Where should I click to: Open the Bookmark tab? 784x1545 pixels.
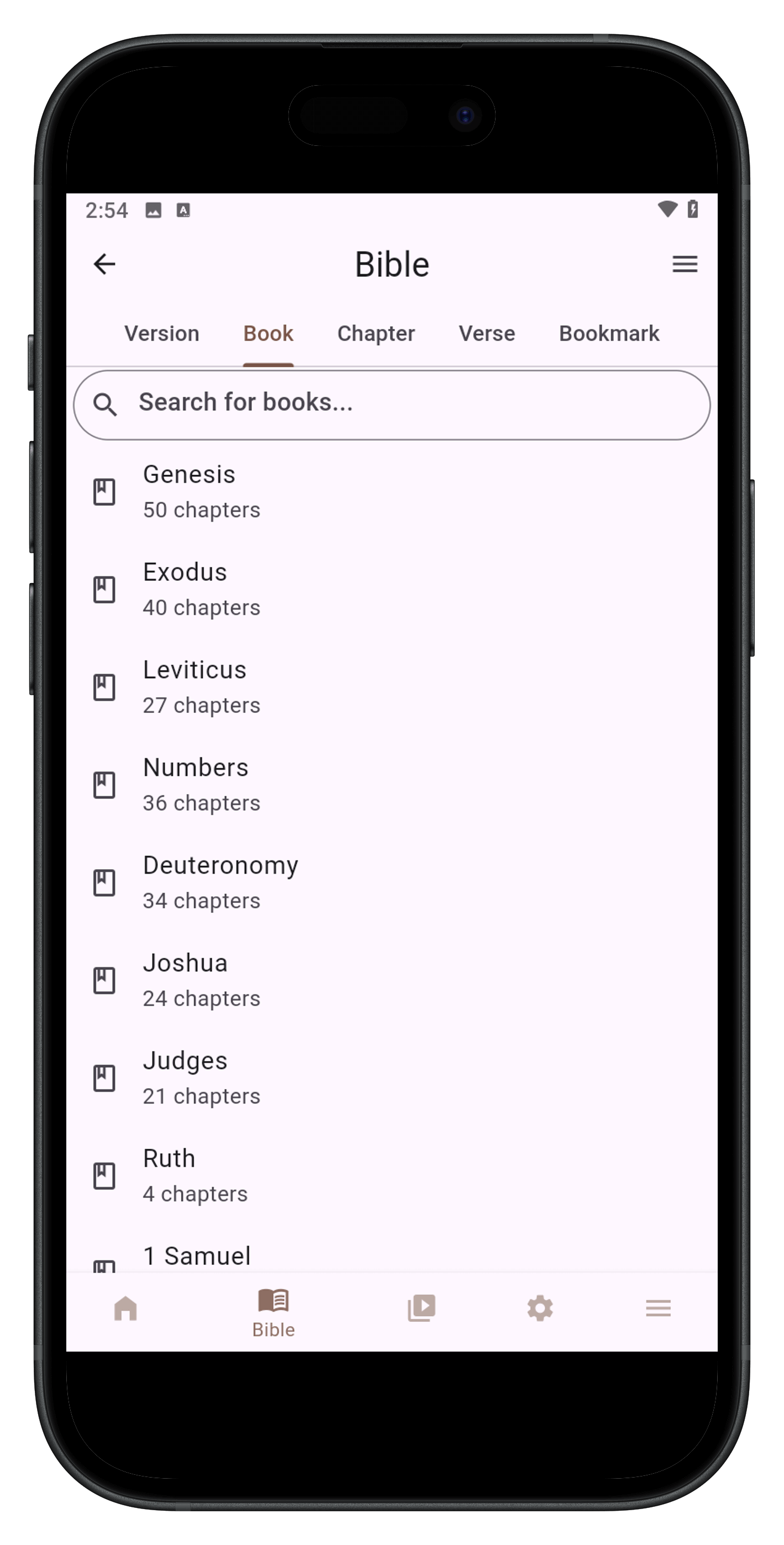609,333
